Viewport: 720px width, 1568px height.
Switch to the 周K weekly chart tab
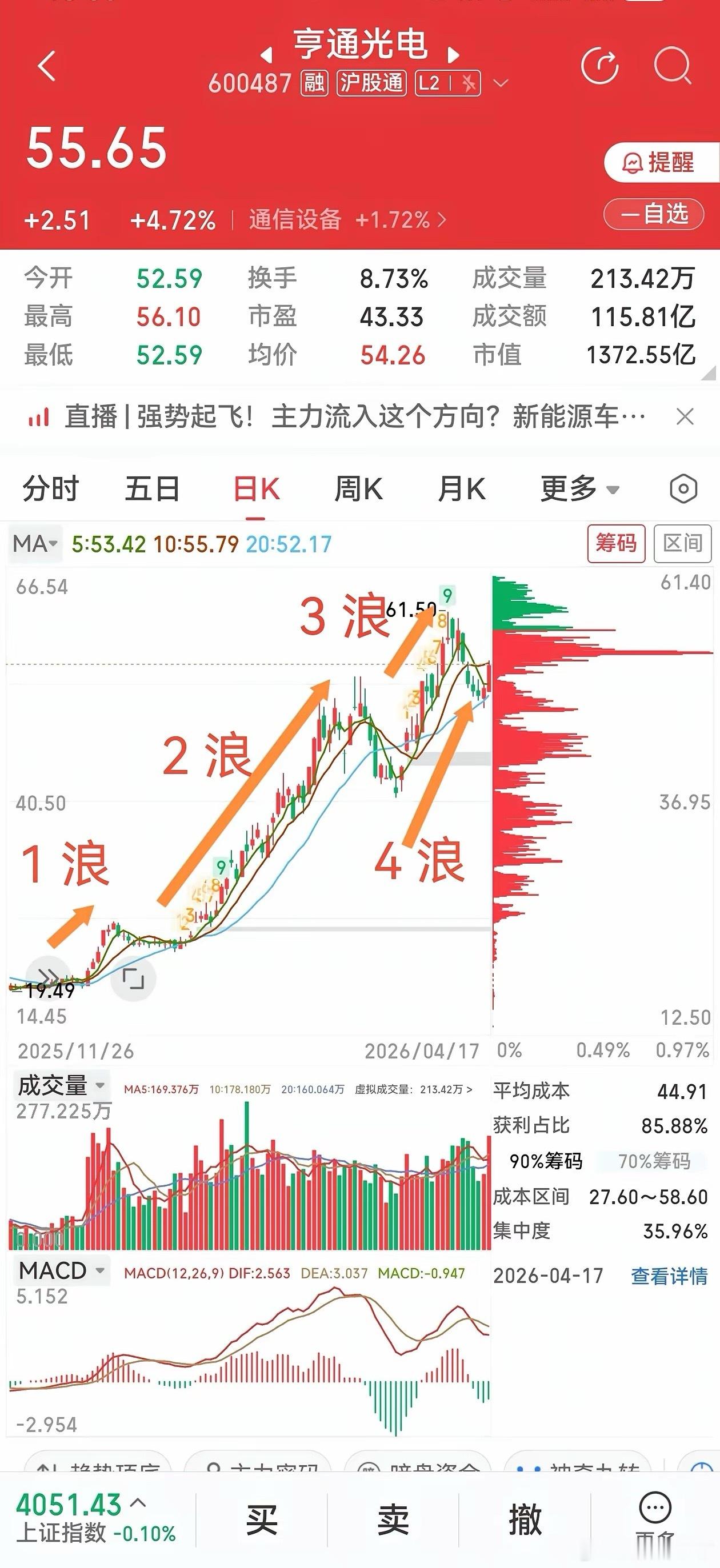(x=361, y=487)
